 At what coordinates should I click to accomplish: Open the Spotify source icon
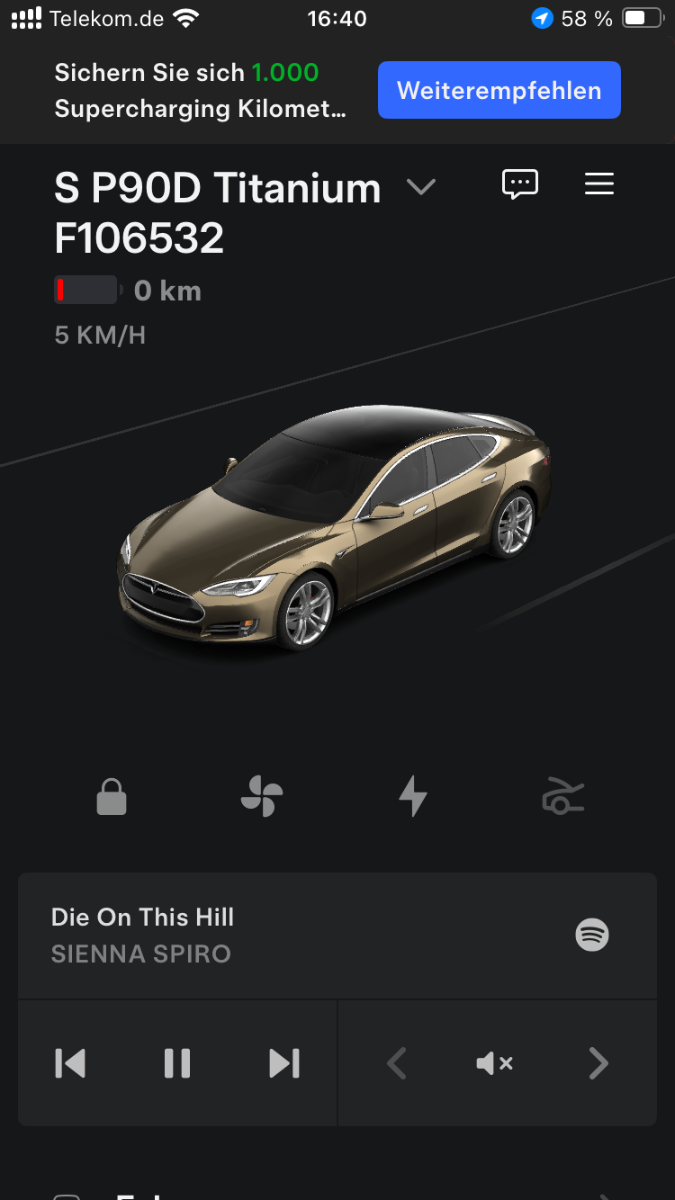coord(592,934)
